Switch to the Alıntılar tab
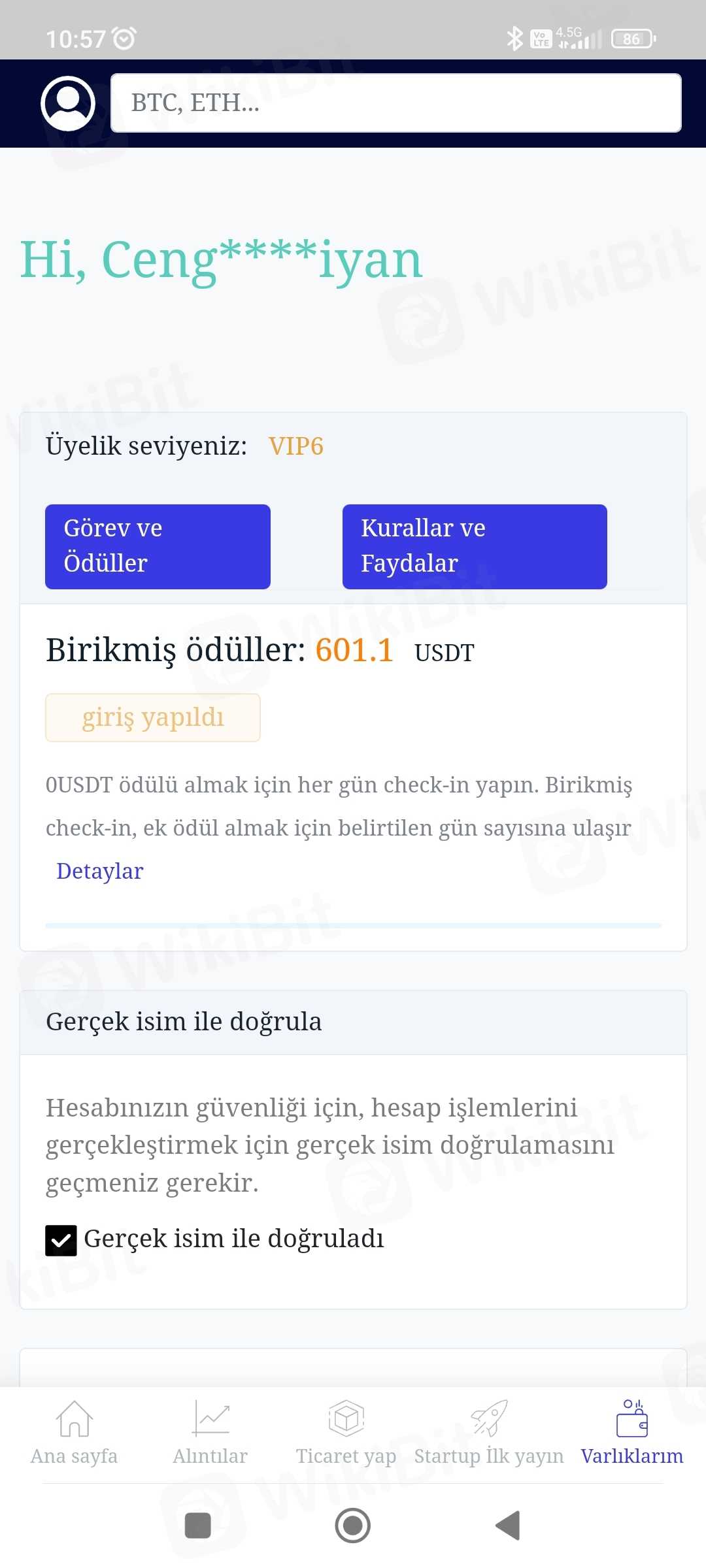Screen dimensions: 706x1568 coord(210,1431)
